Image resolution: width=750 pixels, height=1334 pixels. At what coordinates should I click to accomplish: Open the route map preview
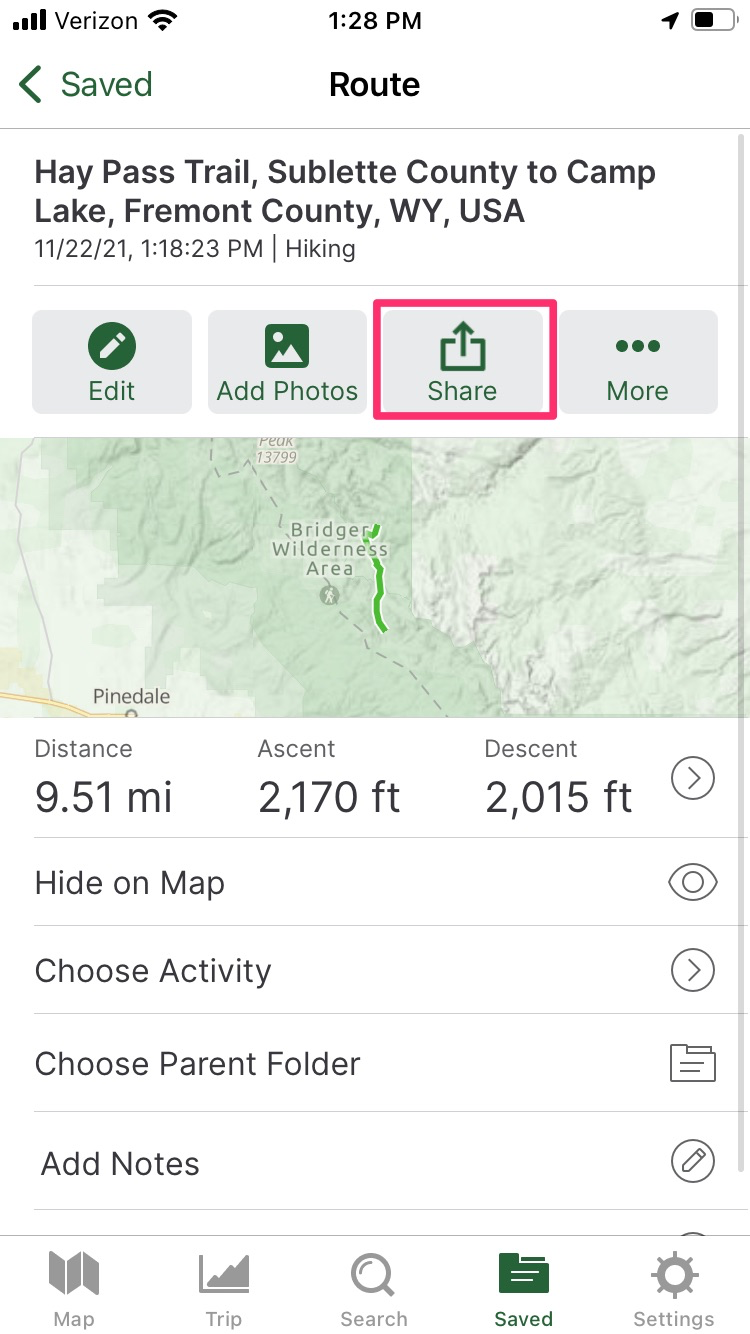pyautogui.click(x=375, y=577)
